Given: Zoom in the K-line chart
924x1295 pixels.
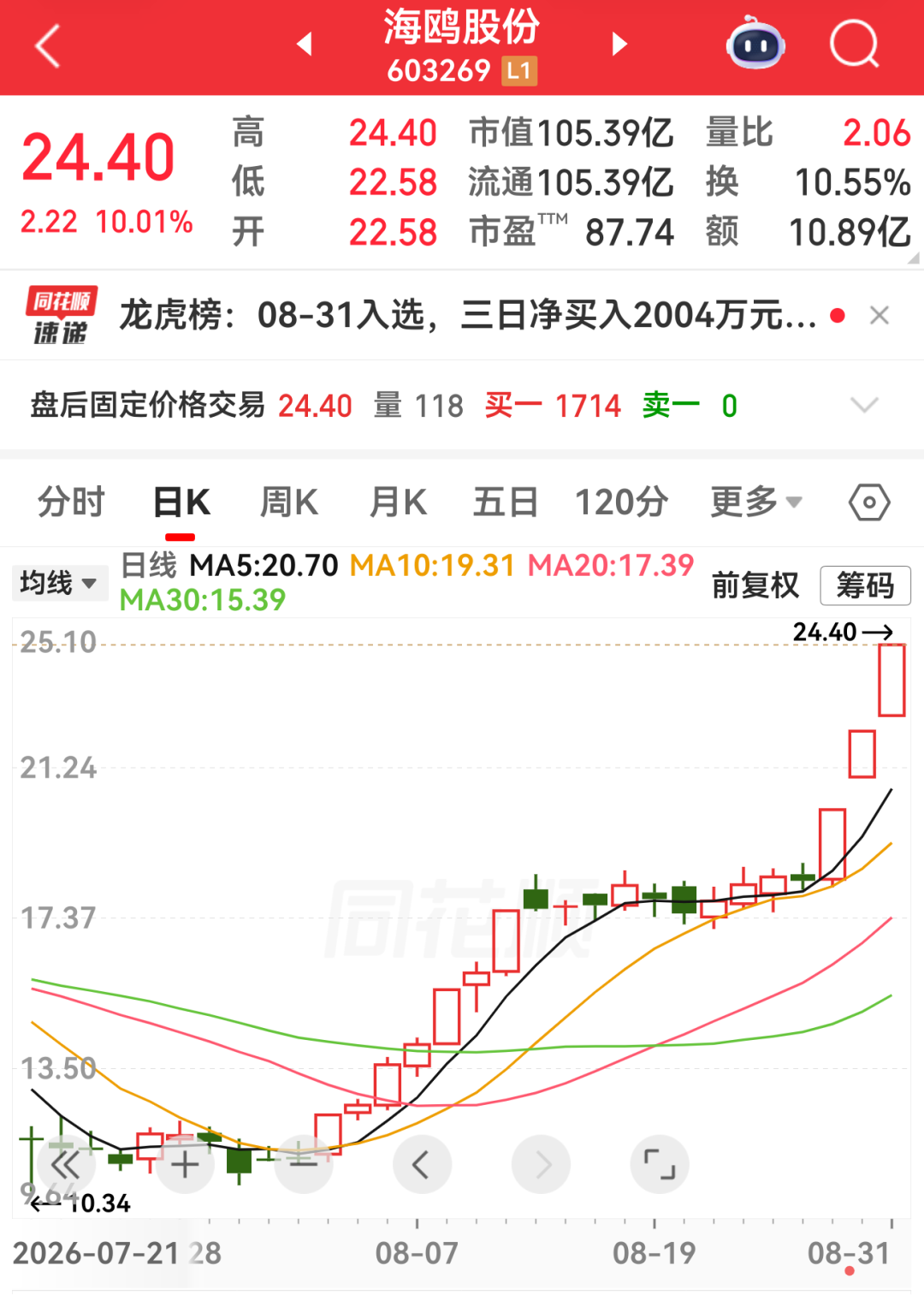Looking at the screenshot, I should pyautogui.click(x=185, y=1165).
